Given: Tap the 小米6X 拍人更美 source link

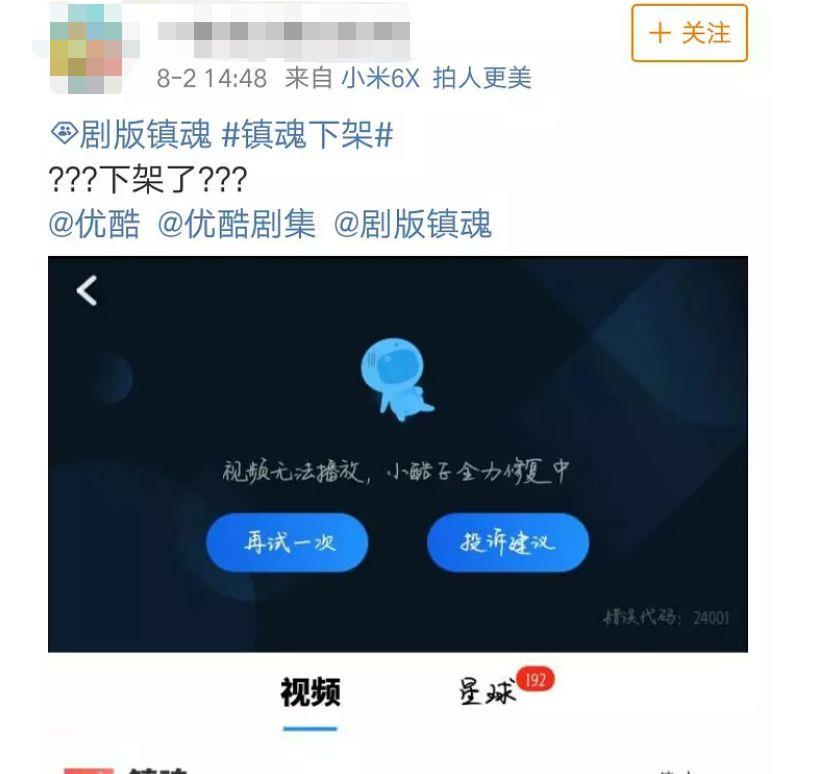Looking at the screenshot, I should (x=436, y=78).
